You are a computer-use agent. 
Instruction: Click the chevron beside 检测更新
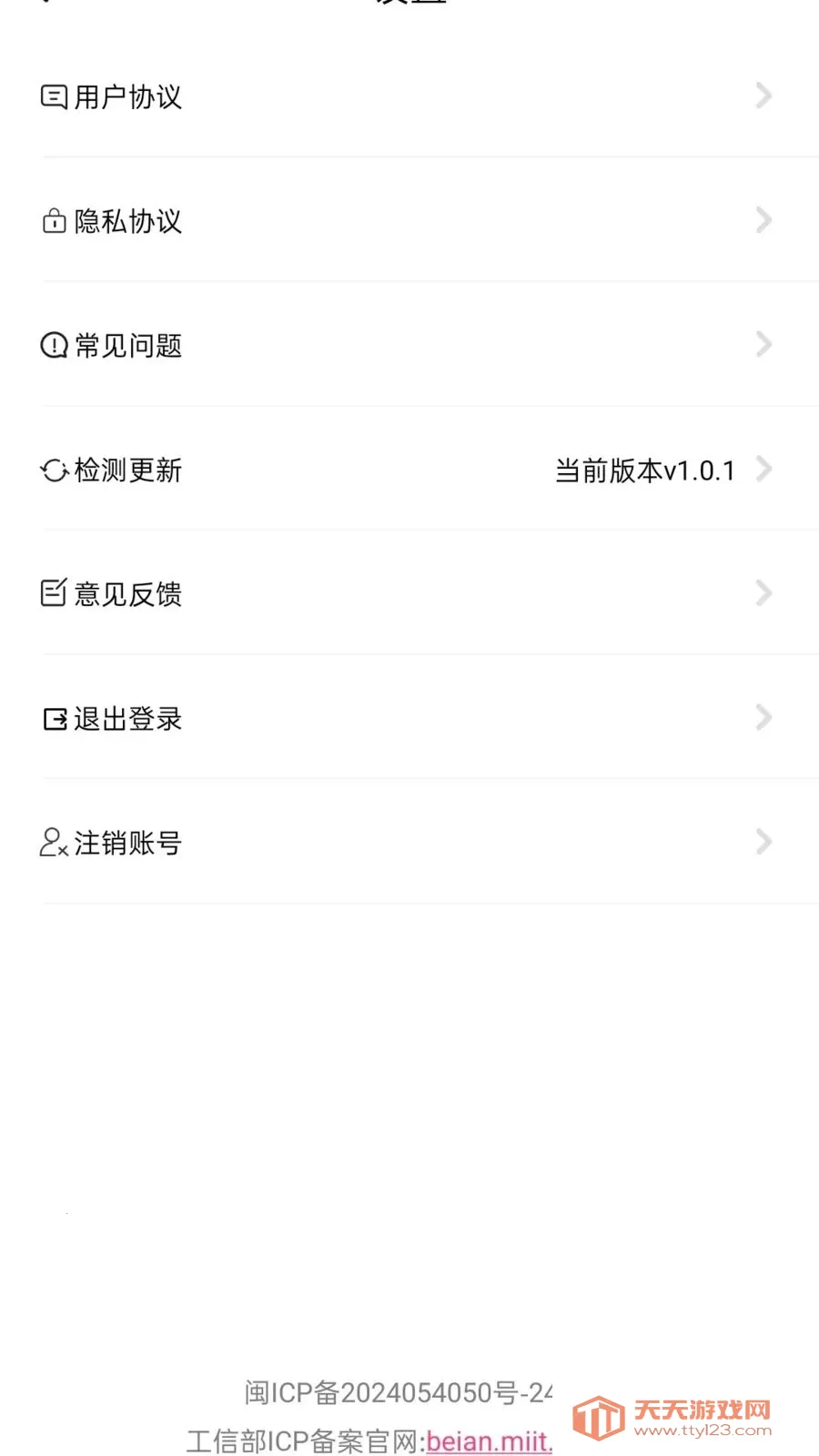click(x=763, y=470)
